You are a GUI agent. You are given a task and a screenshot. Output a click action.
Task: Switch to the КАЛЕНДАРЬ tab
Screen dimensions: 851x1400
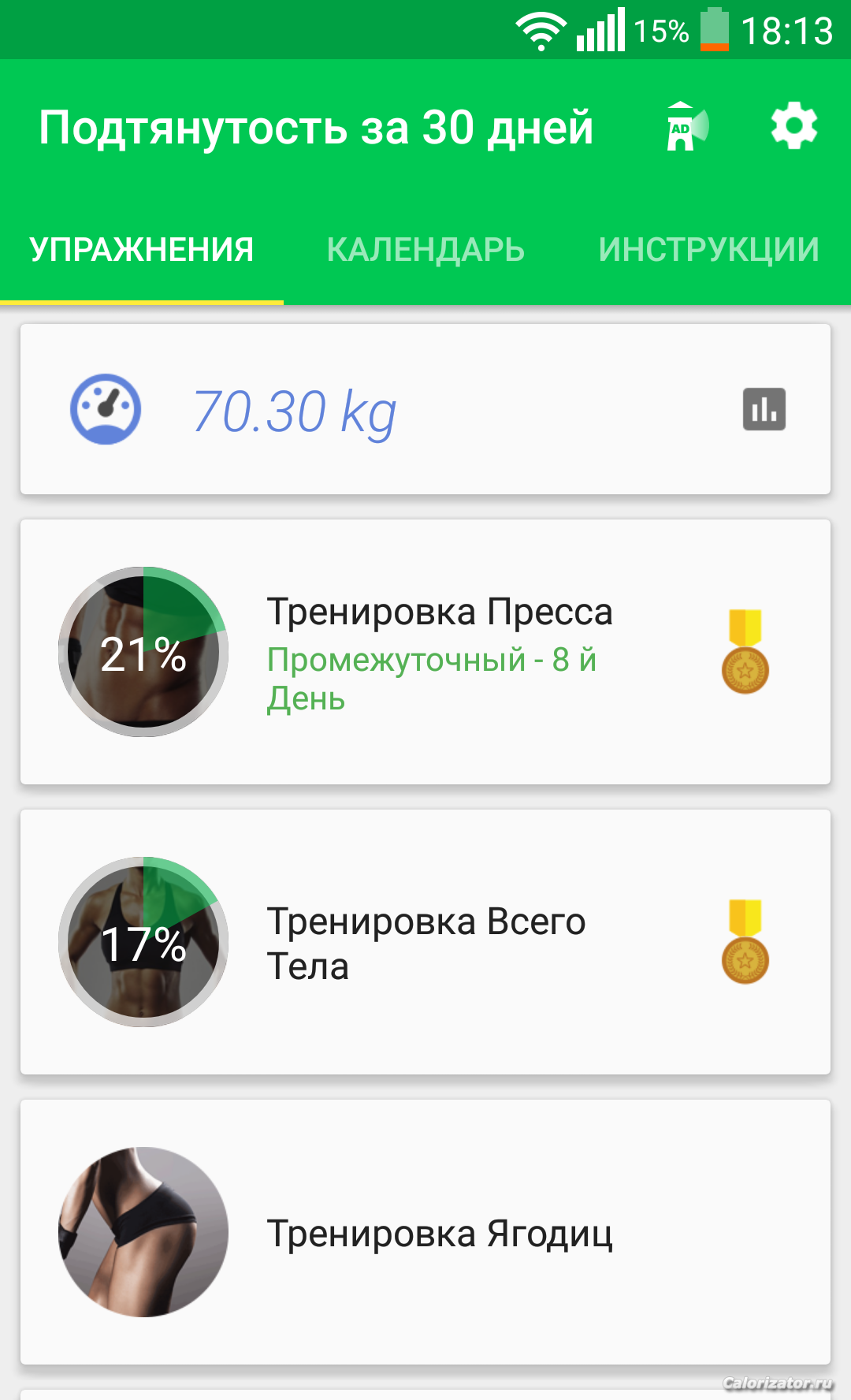pos(425,250)
